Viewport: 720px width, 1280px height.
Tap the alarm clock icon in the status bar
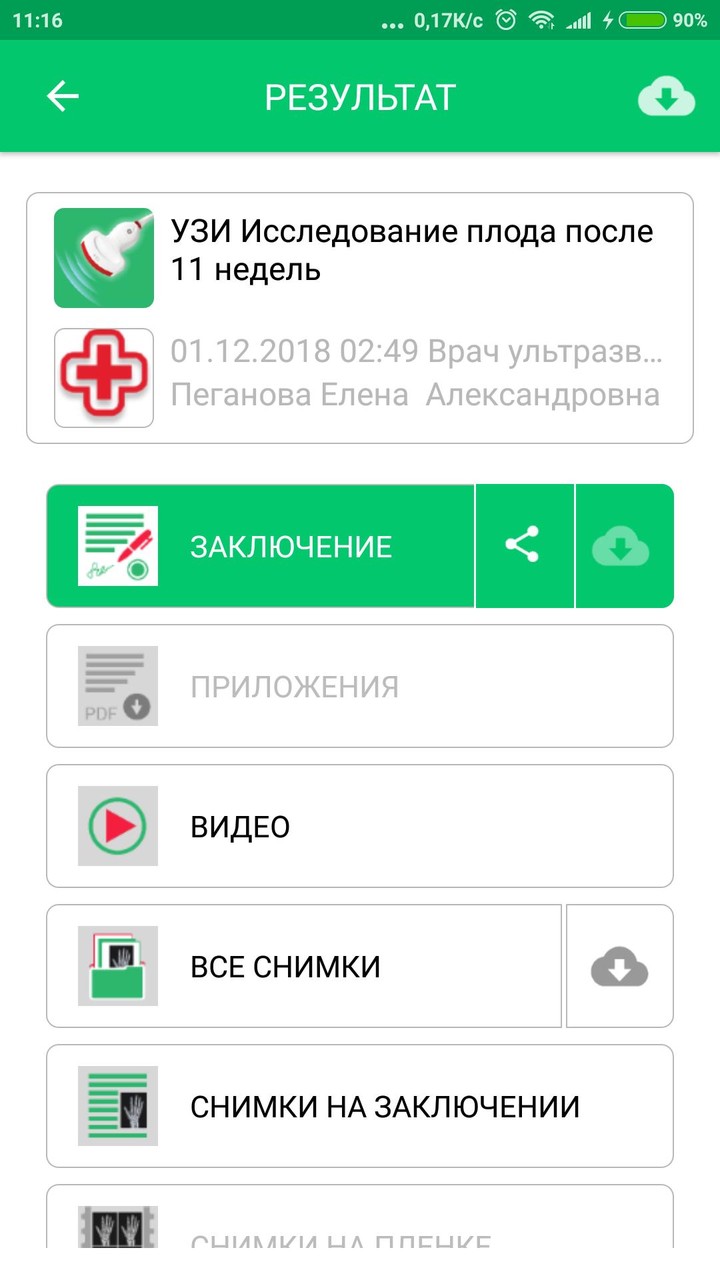pyautogui.click(x=508, y=18)
